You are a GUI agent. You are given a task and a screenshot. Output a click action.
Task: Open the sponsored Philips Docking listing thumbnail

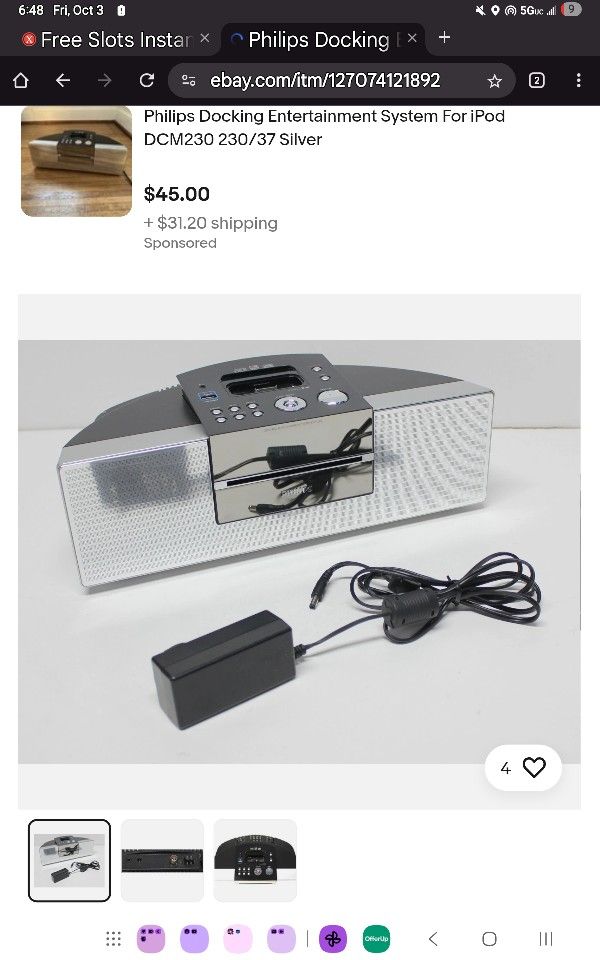[76, 161]
